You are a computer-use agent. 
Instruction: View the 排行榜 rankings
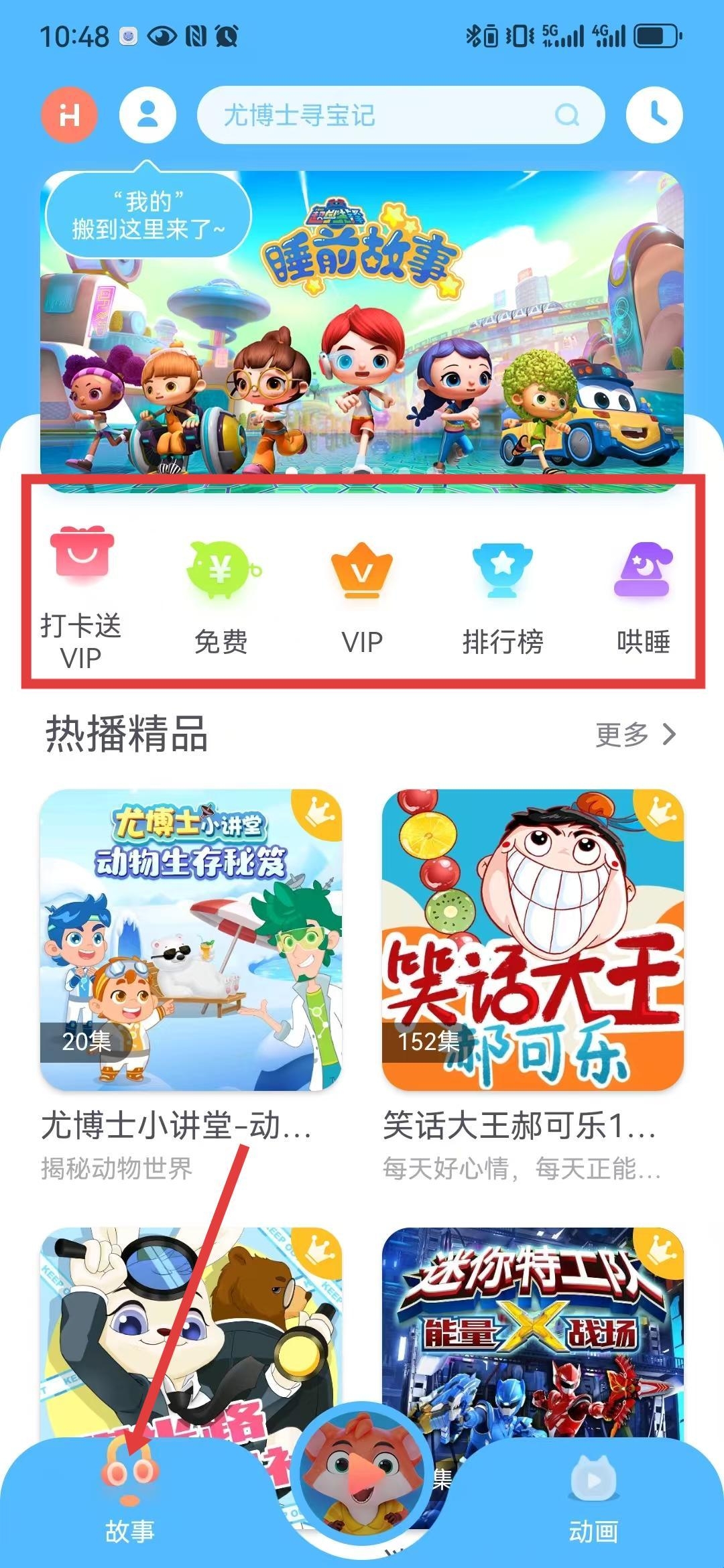click(x=503, y=596)
